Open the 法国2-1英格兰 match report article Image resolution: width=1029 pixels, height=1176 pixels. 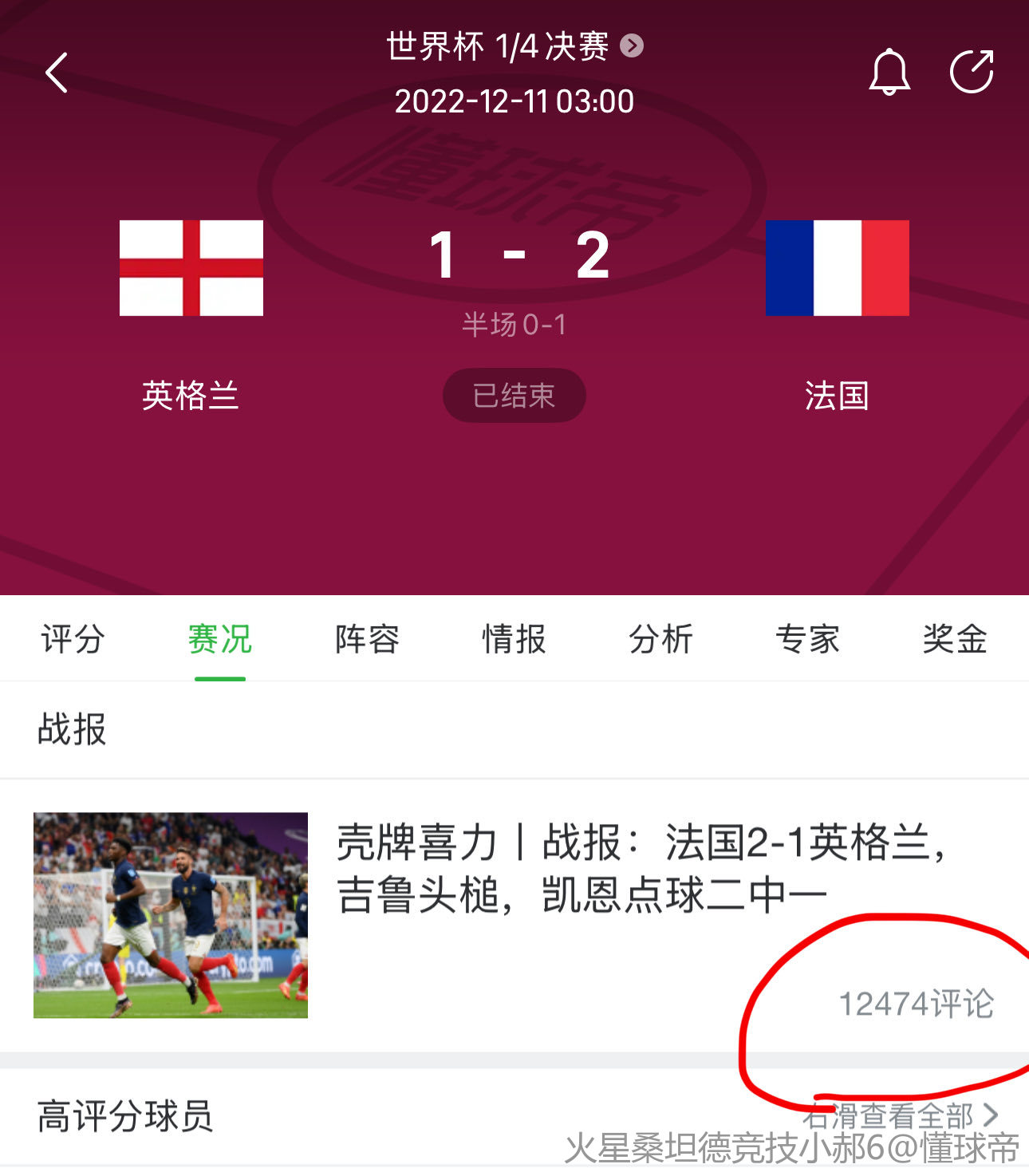pos(638,868)
